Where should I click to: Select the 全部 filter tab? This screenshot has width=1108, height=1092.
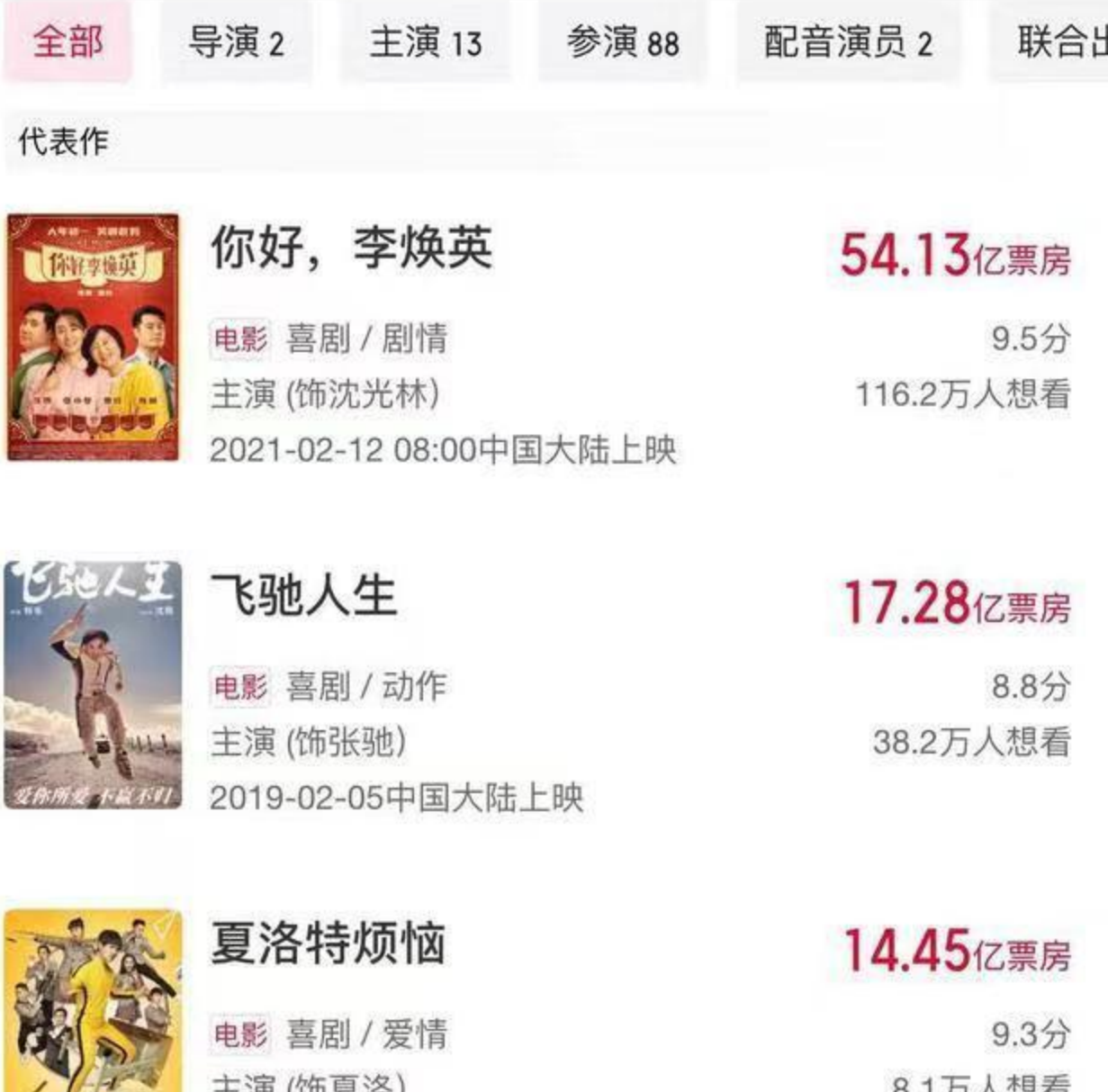point(68,42)
